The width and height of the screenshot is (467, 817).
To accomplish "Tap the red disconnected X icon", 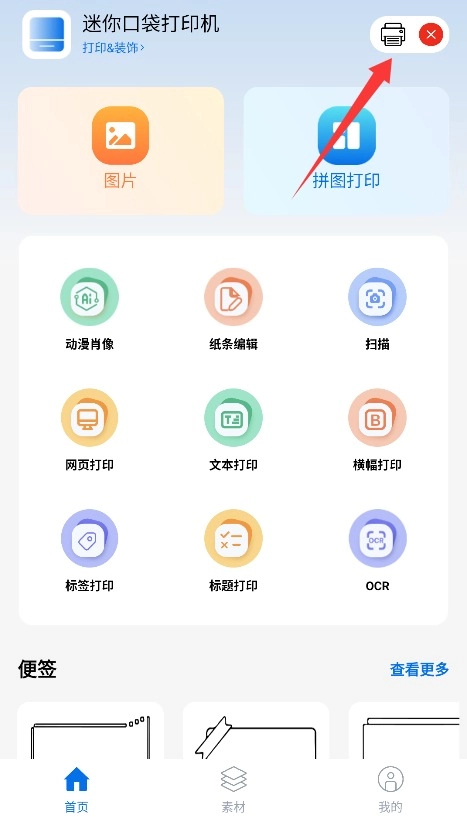I will (431, 35).
